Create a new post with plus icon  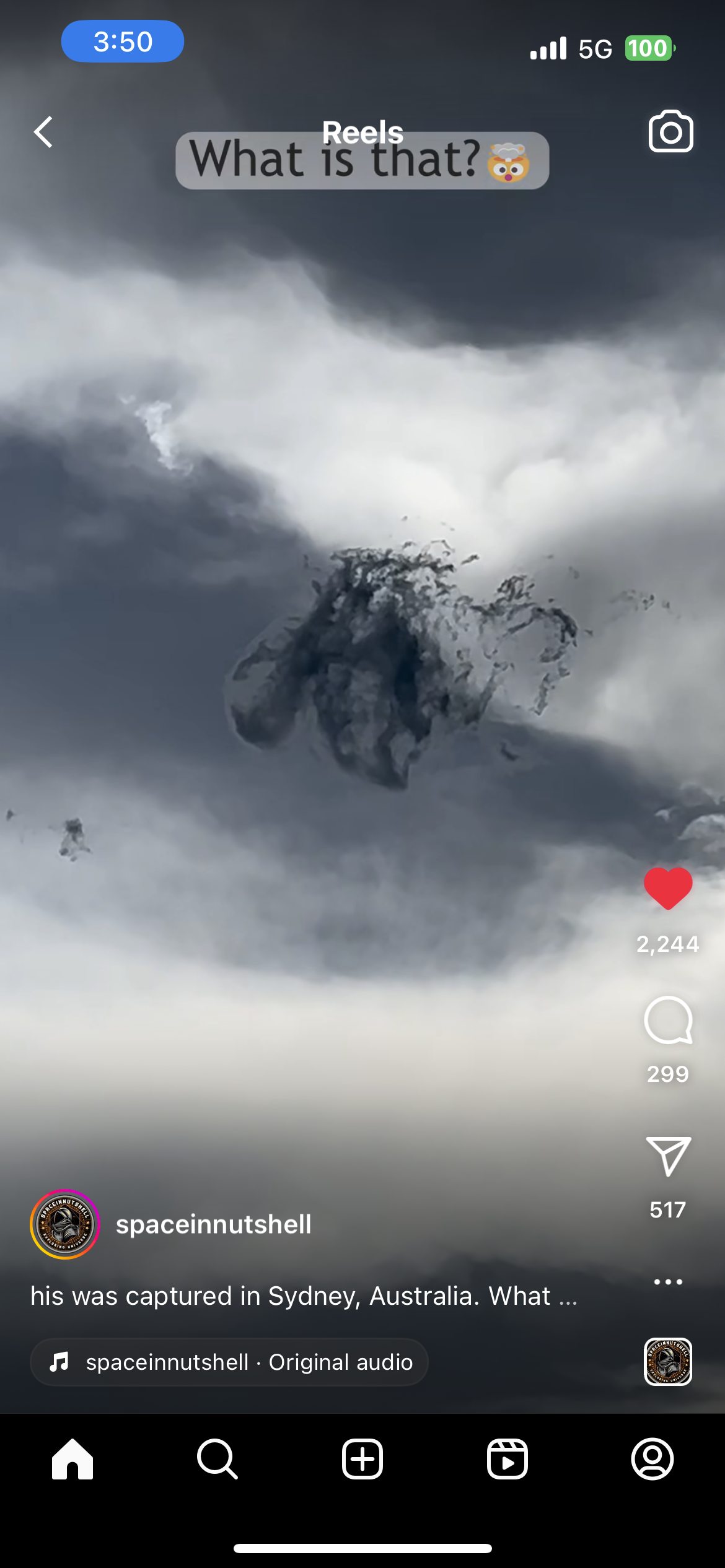362,1459
